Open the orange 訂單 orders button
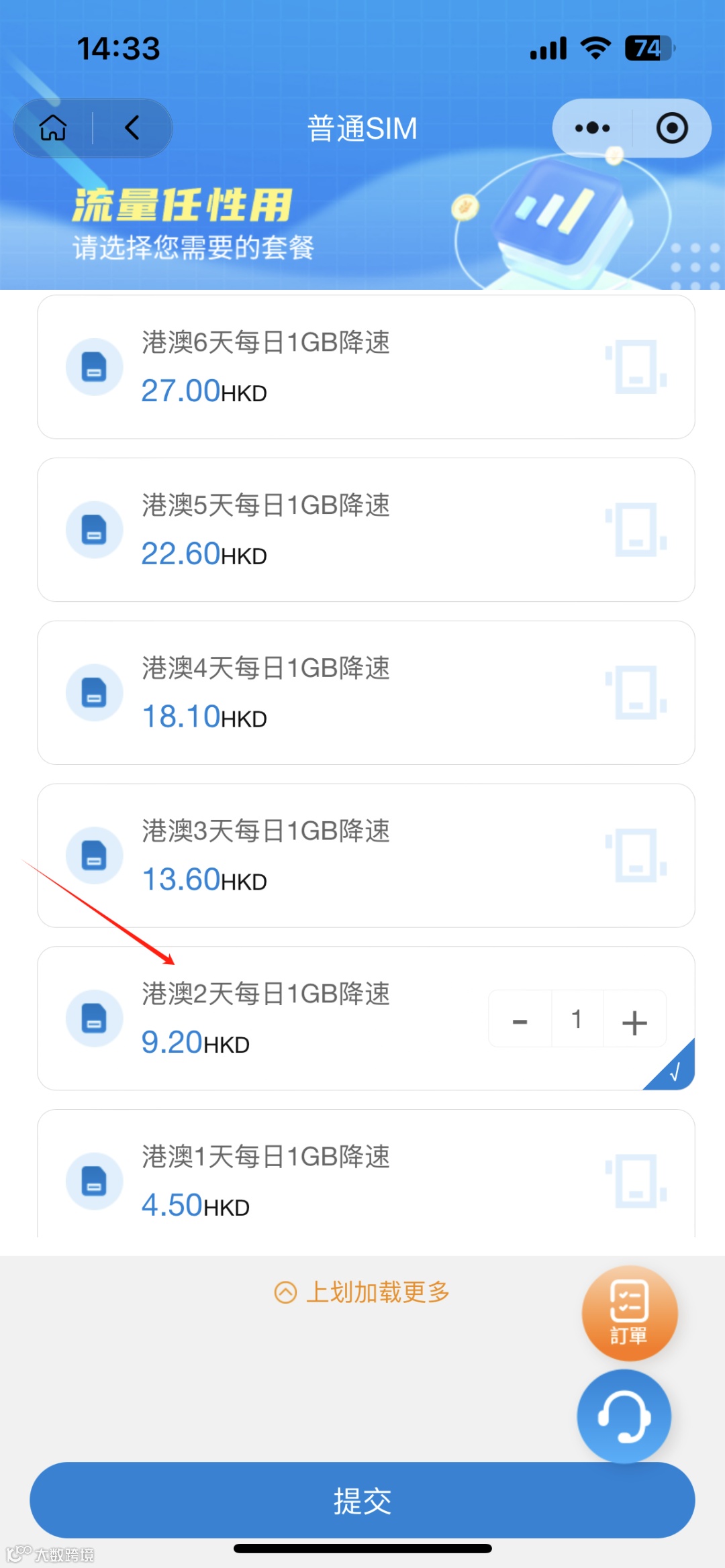This screenshot has width=725, height=1568. [x=629, y=1313]
